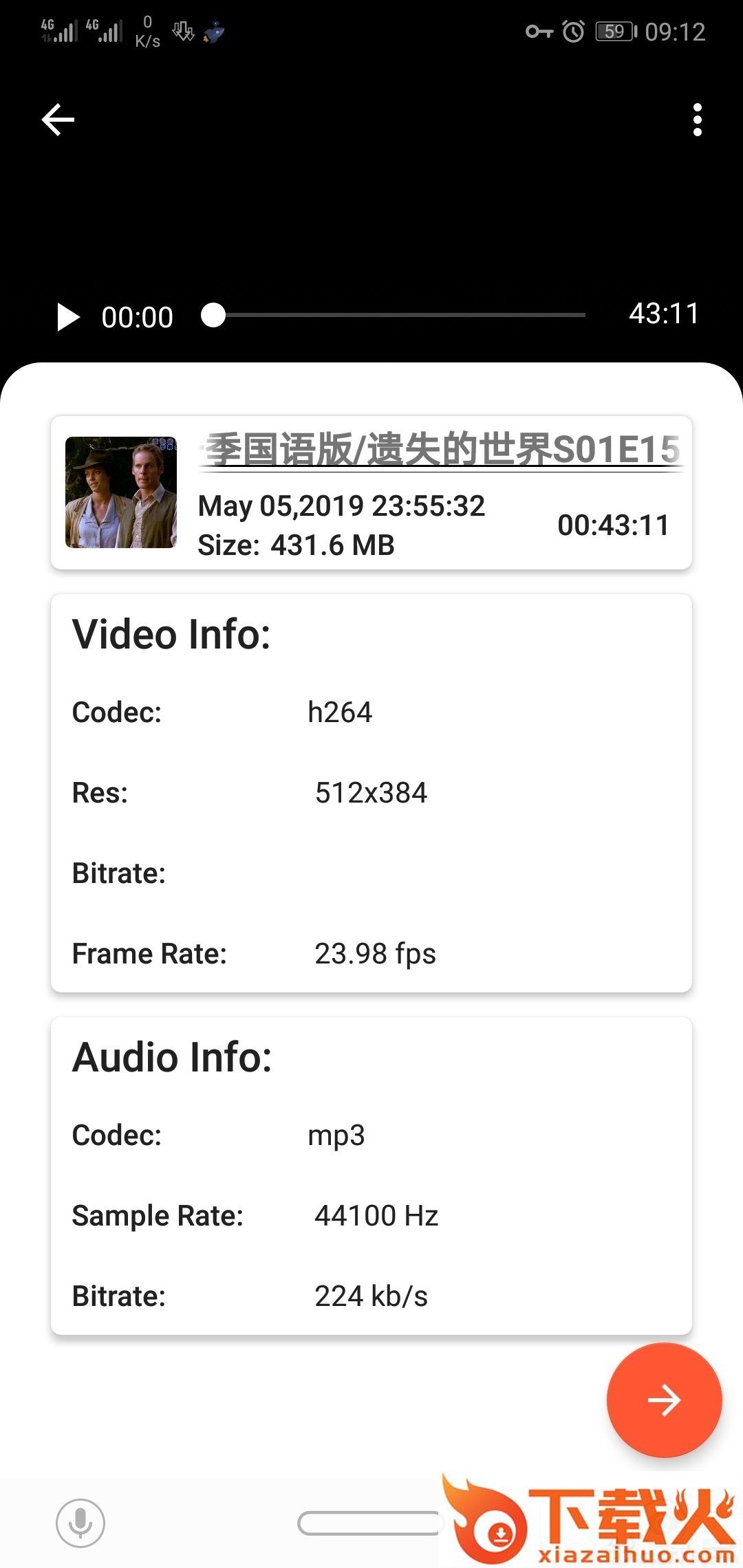This screenshot has width=743, height=1568.
Task: Tap the microphone icon at the bottom
Action: pyautogui.click(x=80, y=1523)
